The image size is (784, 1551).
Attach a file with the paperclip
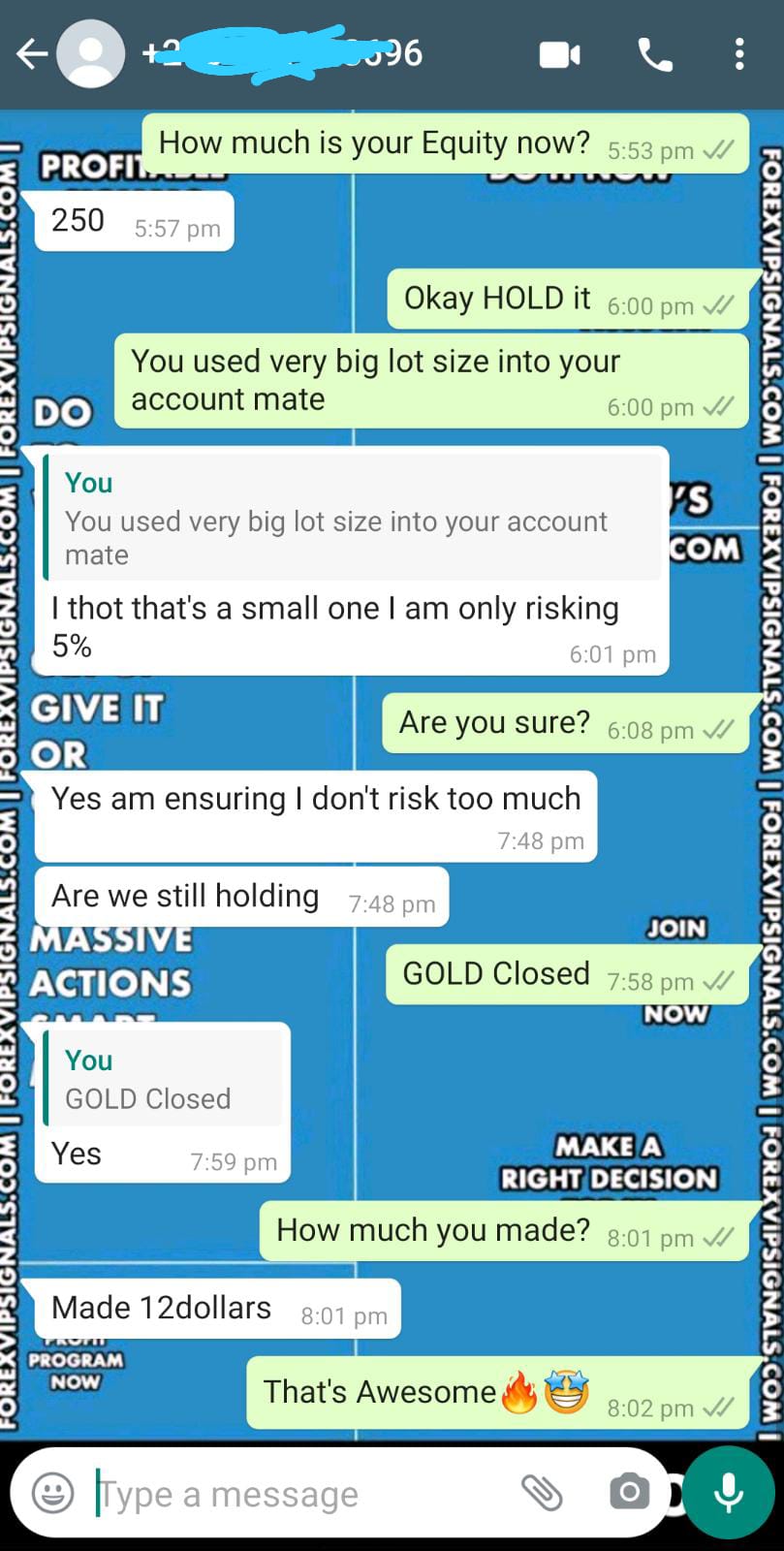[x=542, y=1493]
